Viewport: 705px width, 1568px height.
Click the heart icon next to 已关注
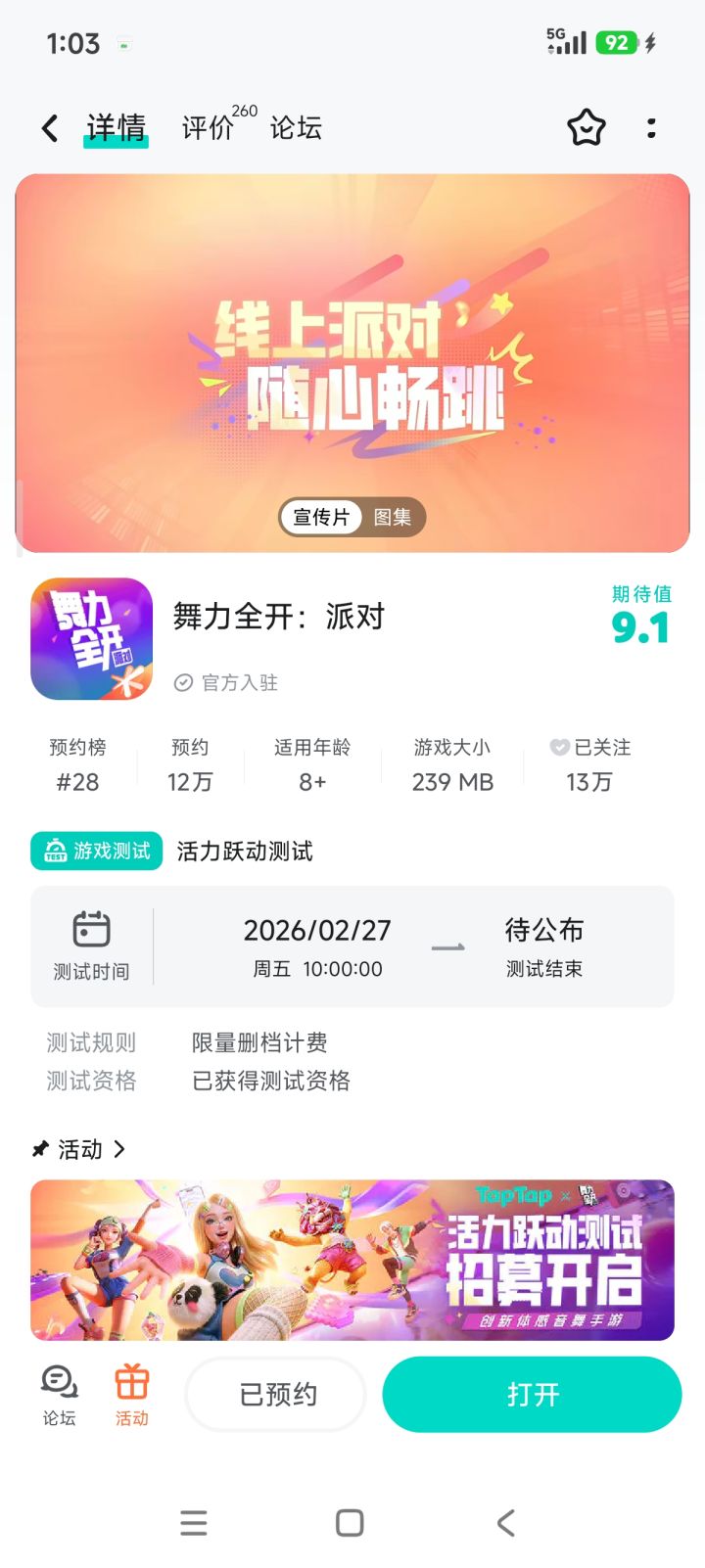pos(558,747)
